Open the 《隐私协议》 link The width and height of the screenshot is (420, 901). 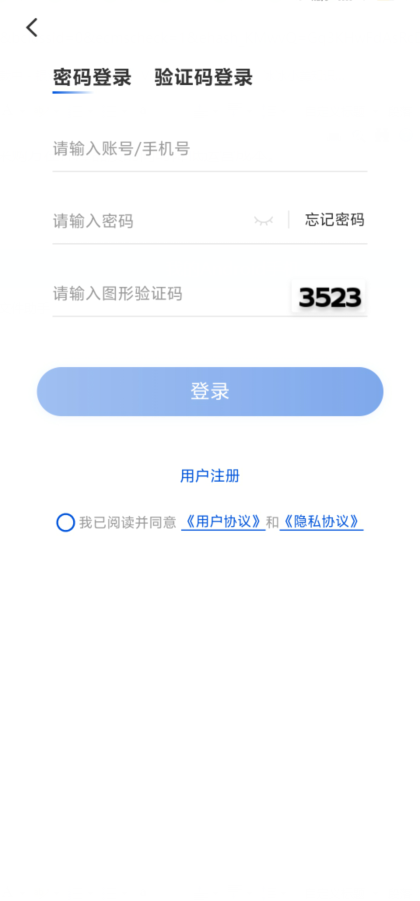322,522
